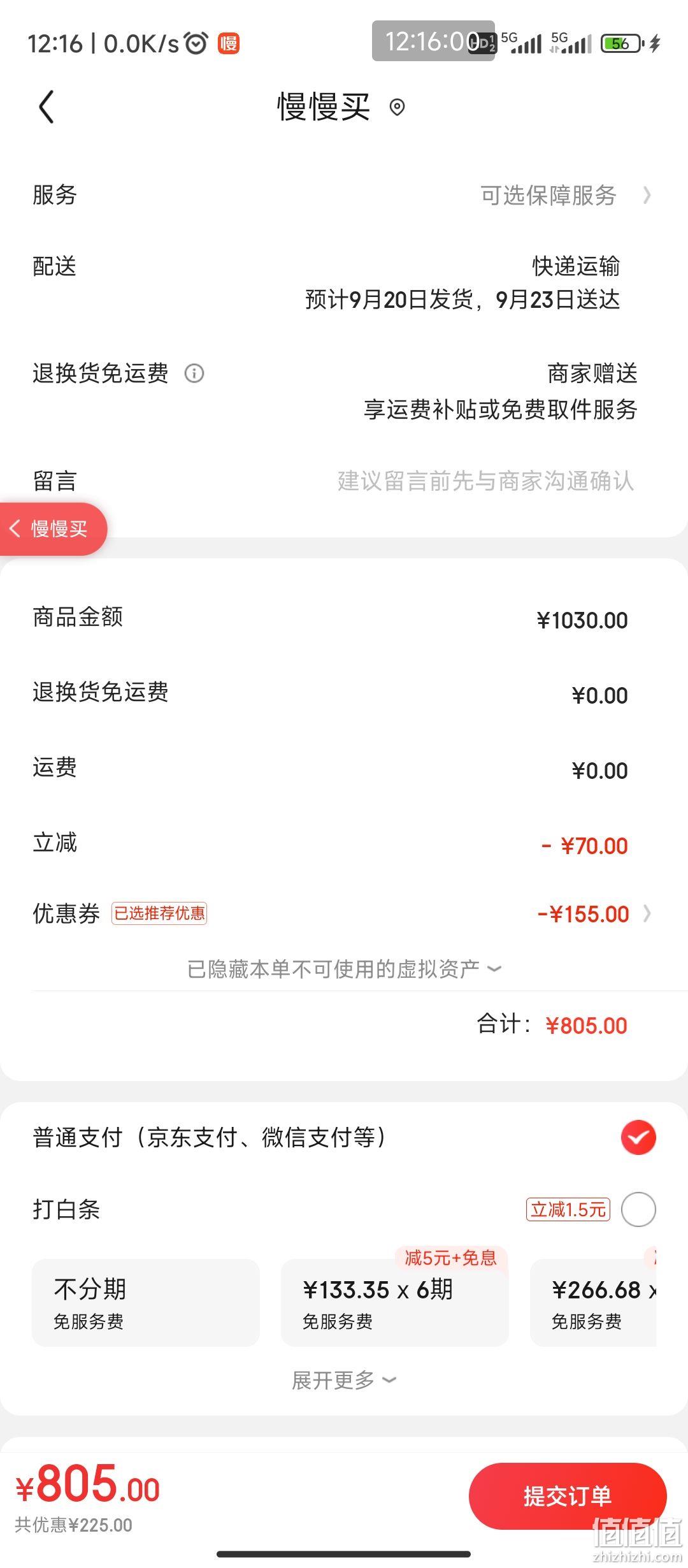The width and height of the screenshot is (688, 1568).
Task: Enter a note in the 留言 field
Action: click(485, 481)
